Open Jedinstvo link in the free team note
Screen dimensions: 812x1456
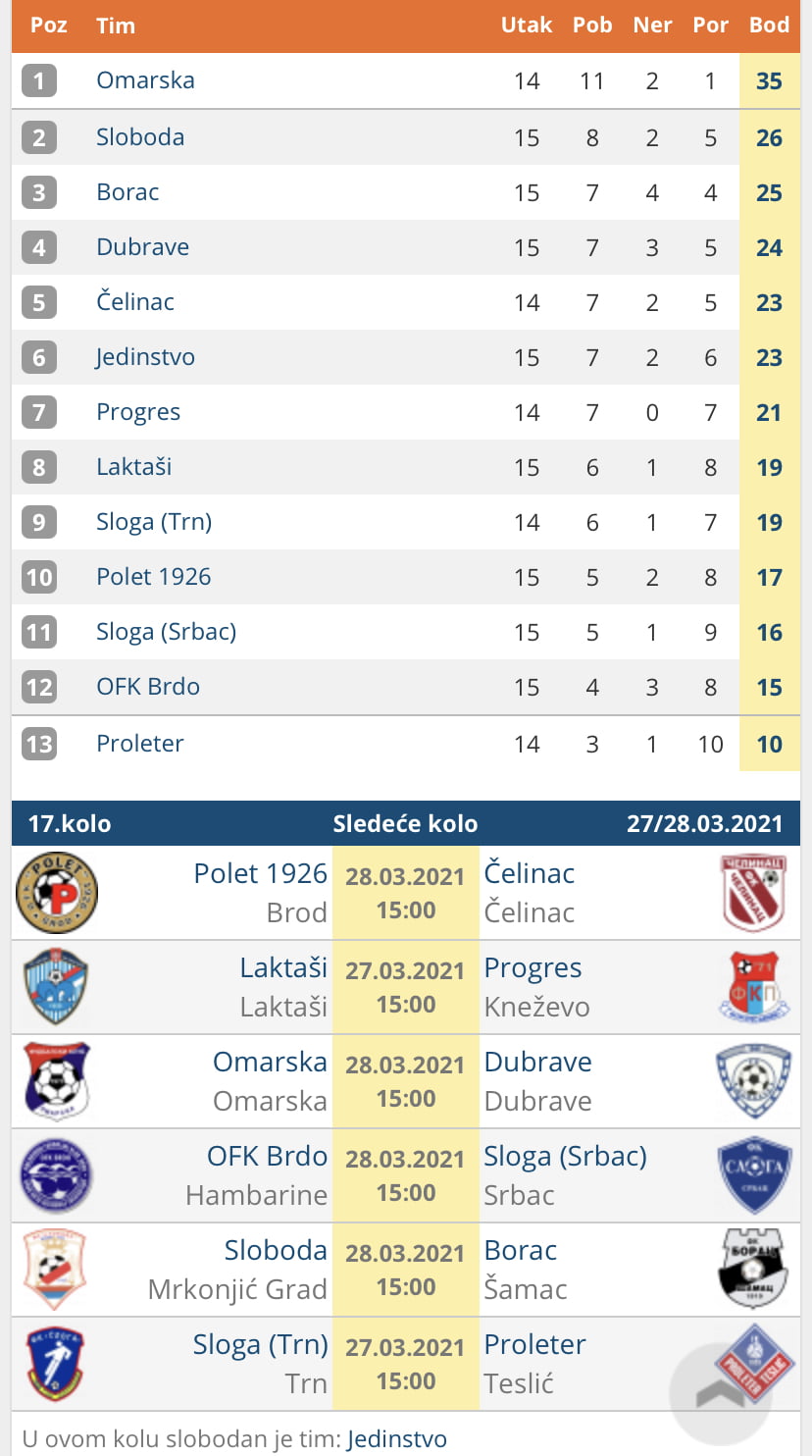point(397,1439)
